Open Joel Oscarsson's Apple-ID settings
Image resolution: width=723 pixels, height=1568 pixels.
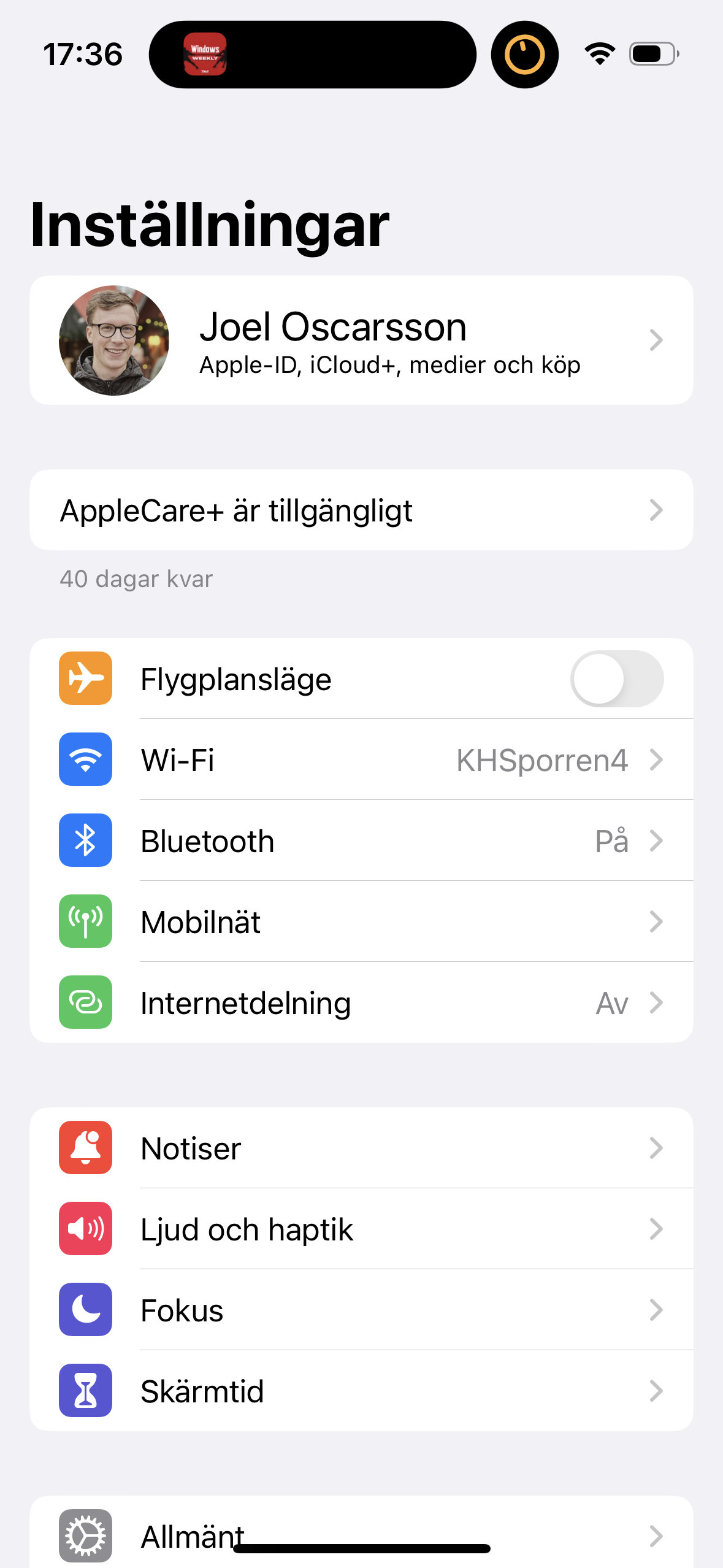click(361, 340)
